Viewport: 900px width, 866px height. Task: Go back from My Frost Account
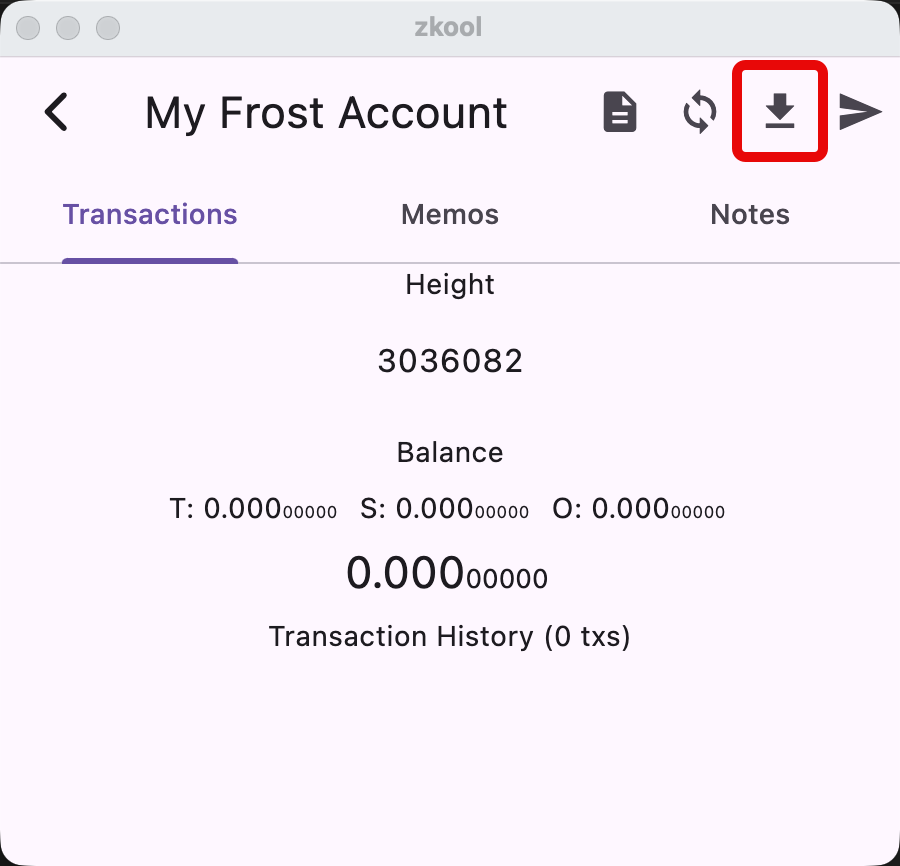click(57, 112)
